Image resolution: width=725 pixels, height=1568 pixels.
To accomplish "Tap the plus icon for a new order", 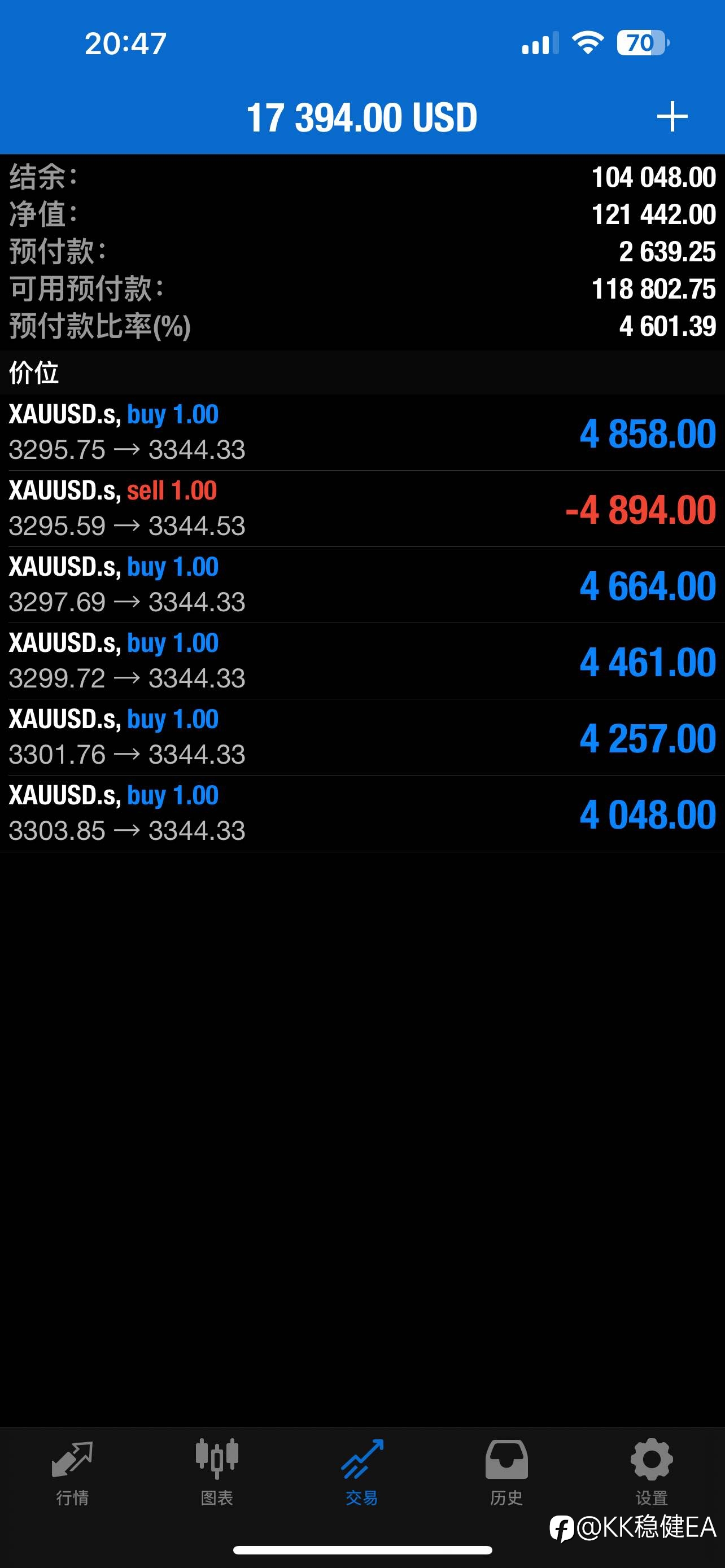I will (x=672, y=117).
